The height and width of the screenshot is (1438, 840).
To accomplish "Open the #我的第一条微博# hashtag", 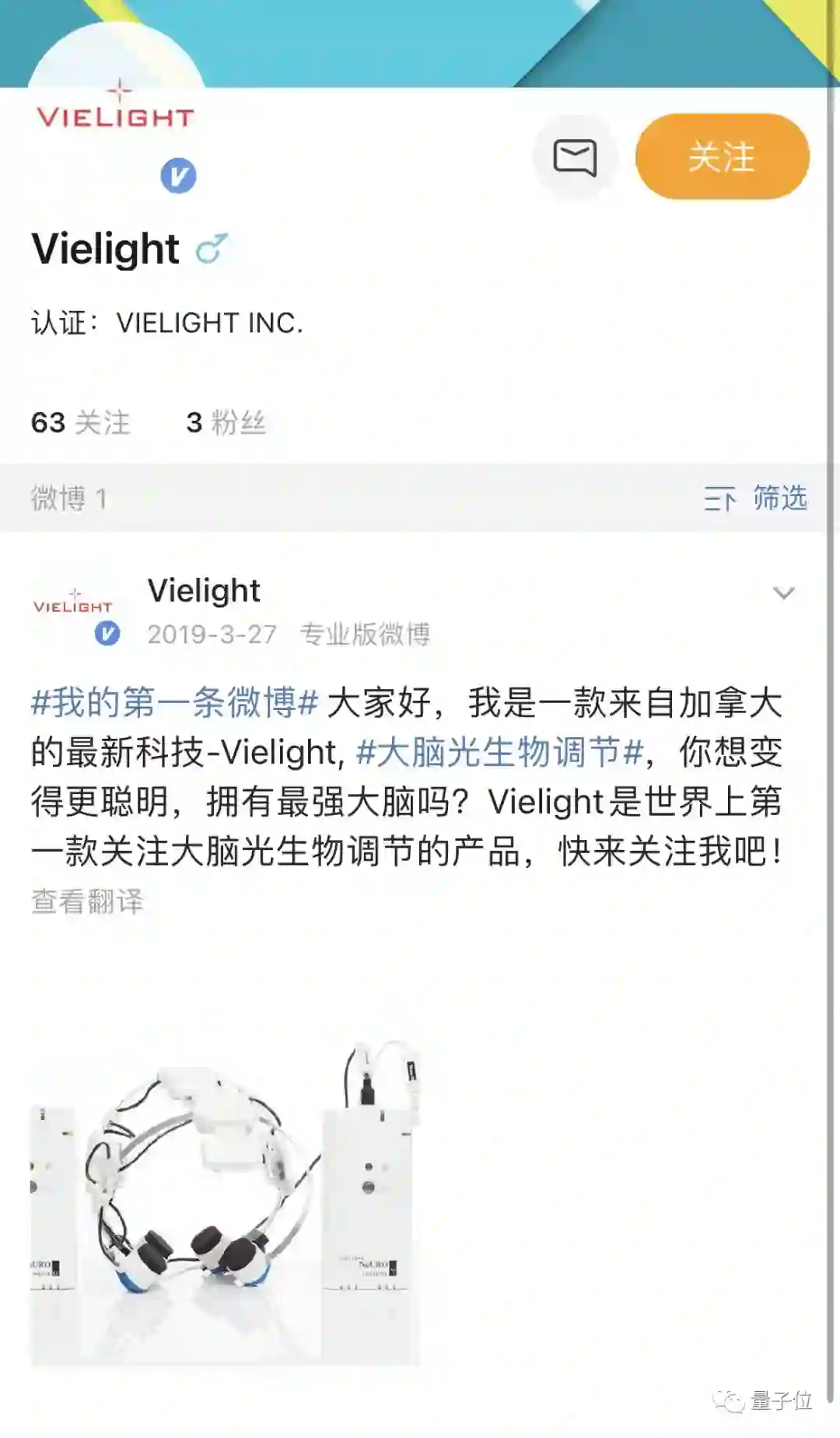I will (x=174, y=703).
